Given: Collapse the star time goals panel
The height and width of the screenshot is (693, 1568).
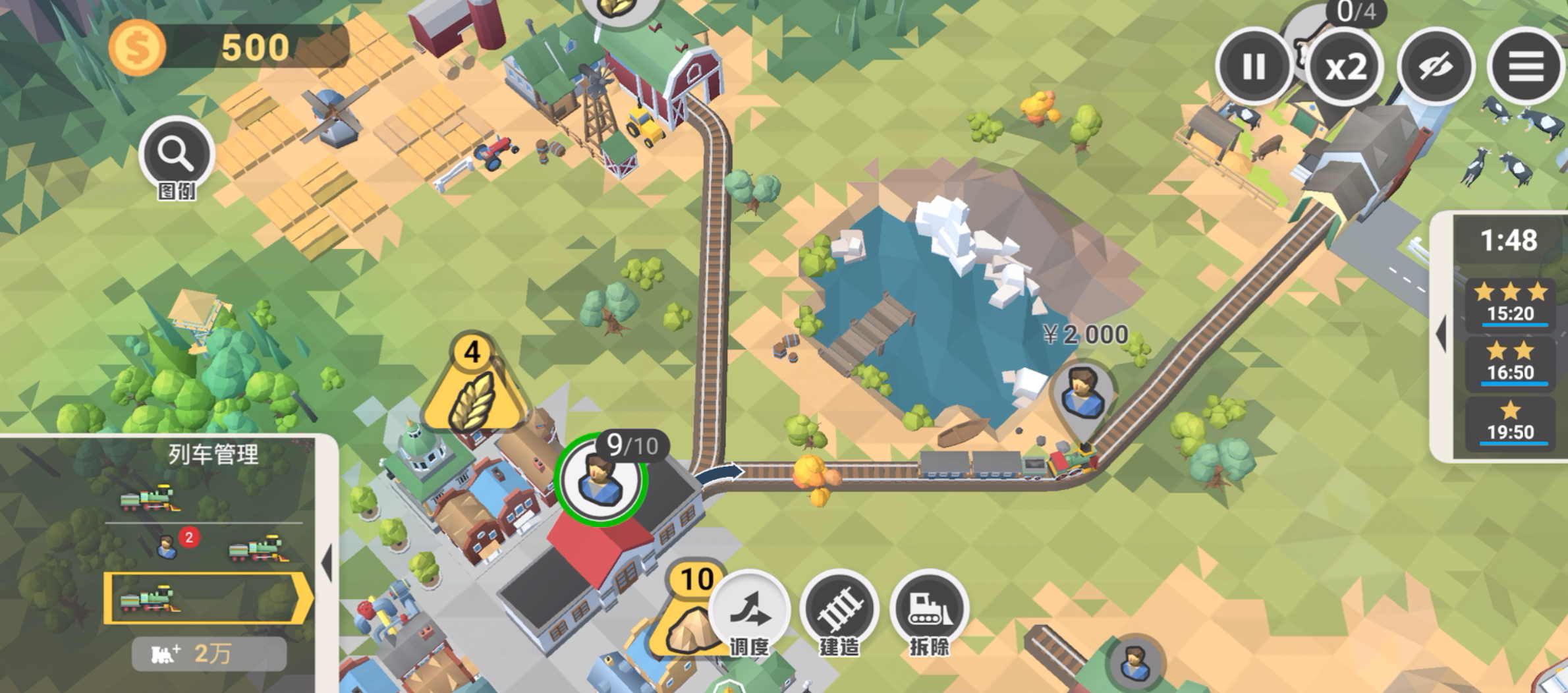Looking at the screenshot, I should (1441, 333).
